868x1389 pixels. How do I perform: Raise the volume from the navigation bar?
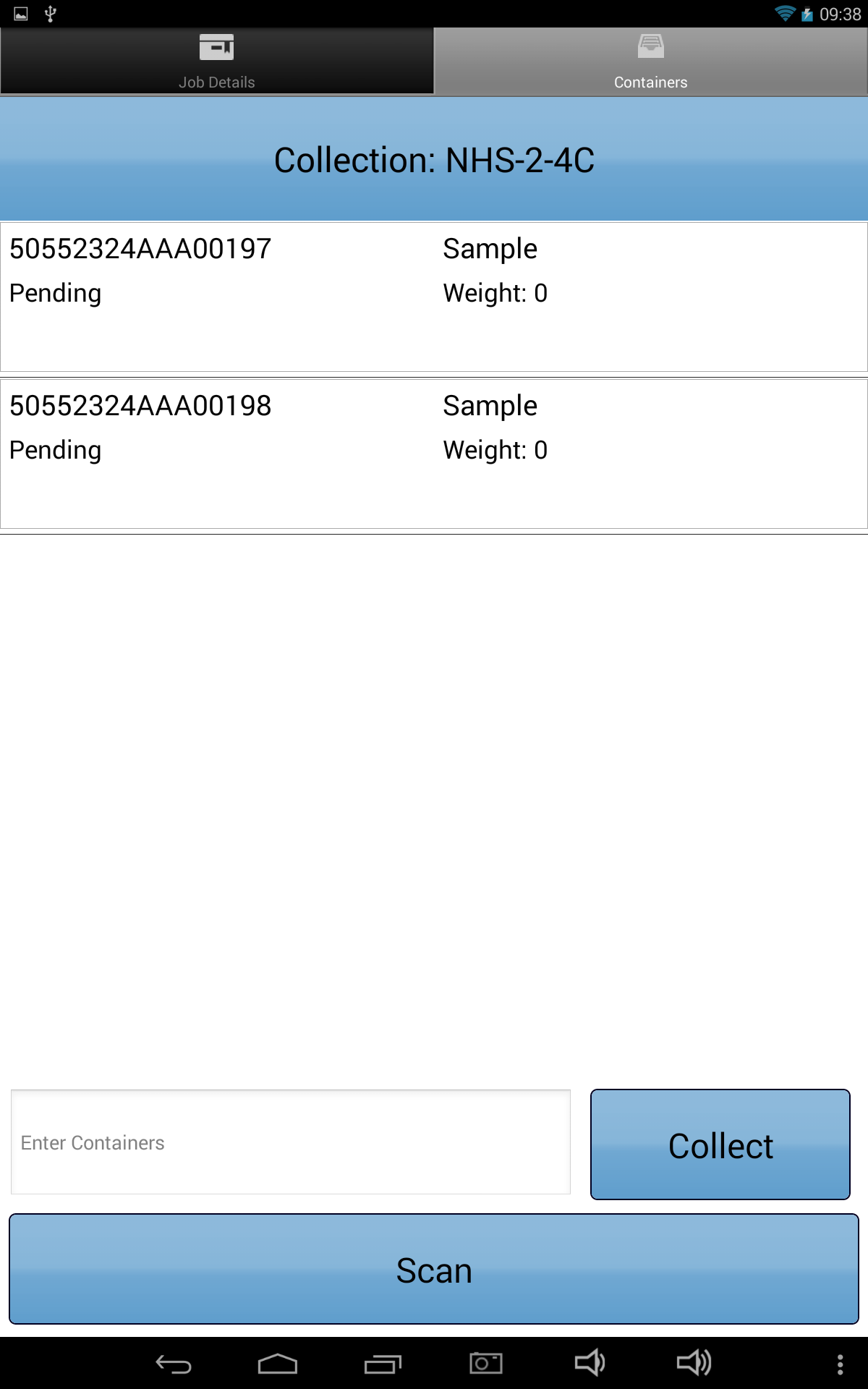point(694,1363)
